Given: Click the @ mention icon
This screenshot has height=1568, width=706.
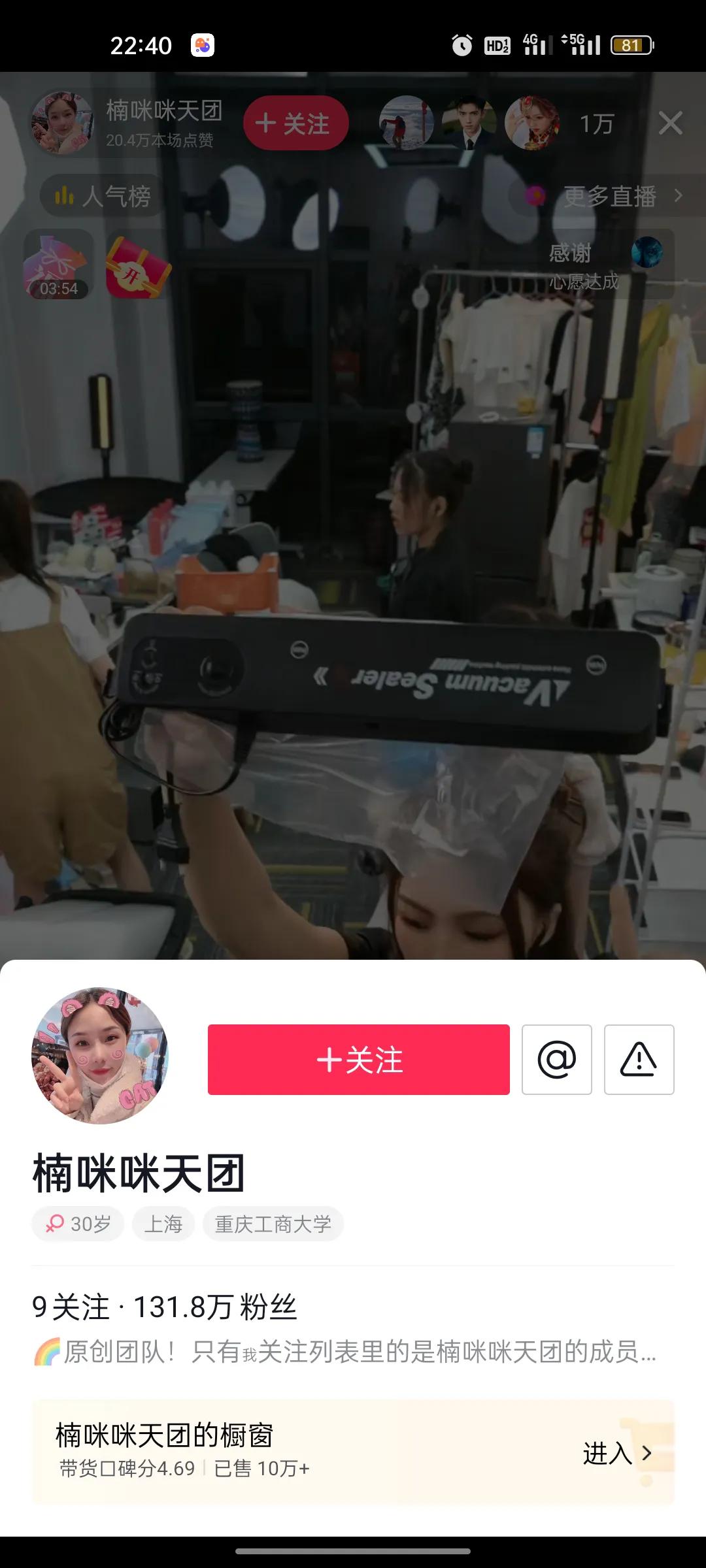Looking at the screenshot, I should point(556,1060).
